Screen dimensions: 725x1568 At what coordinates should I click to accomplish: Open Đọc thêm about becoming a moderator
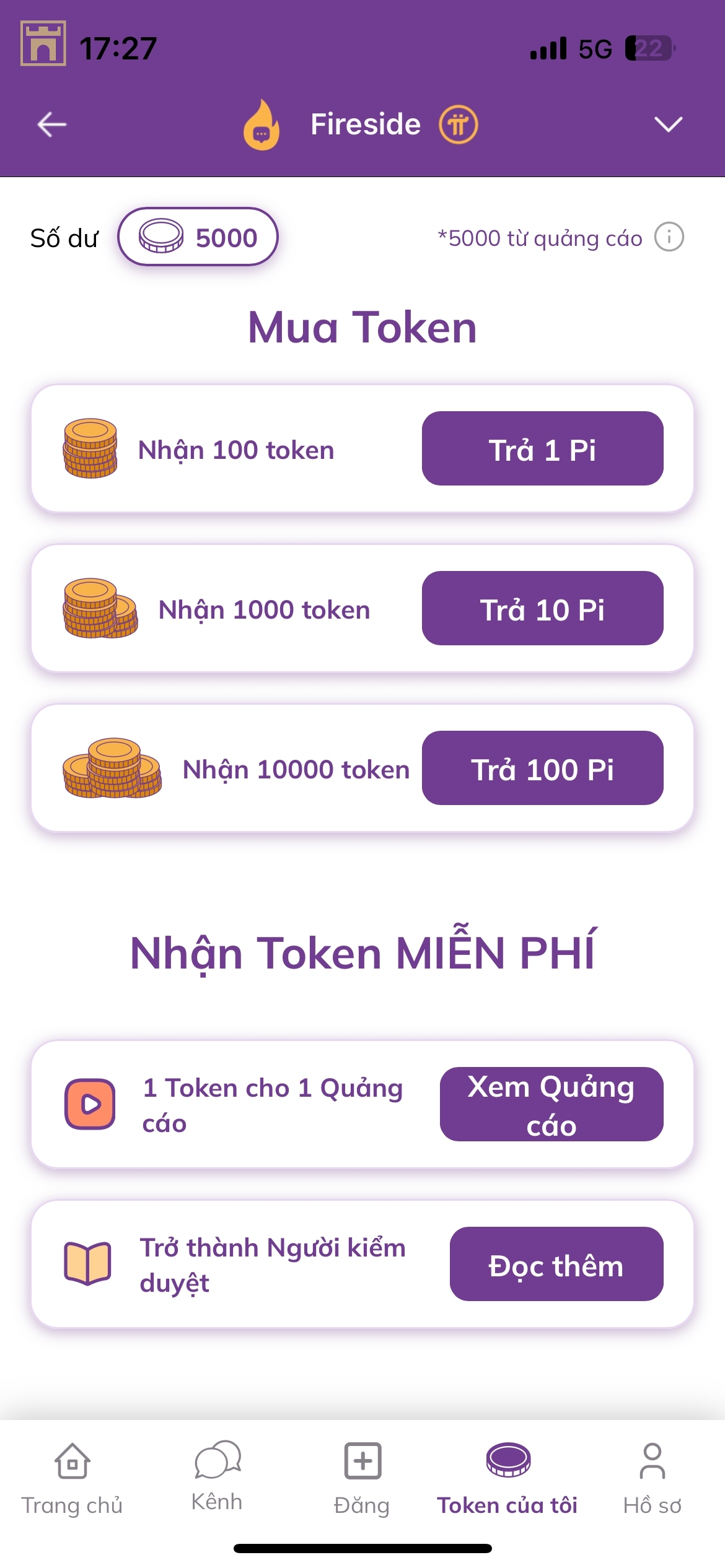coord(556,1264)
